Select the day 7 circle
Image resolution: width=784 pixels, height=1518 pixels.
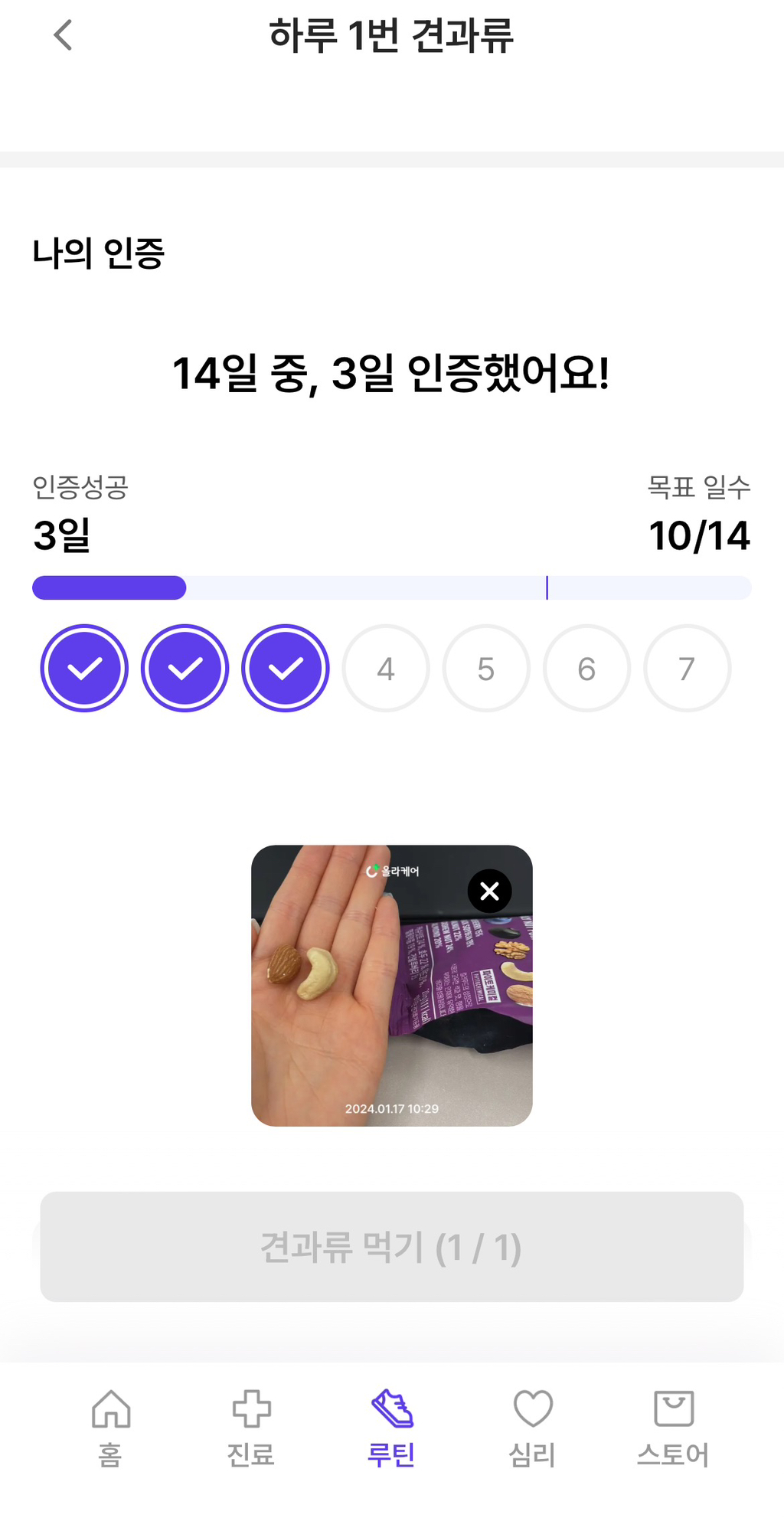coord(688,667)
